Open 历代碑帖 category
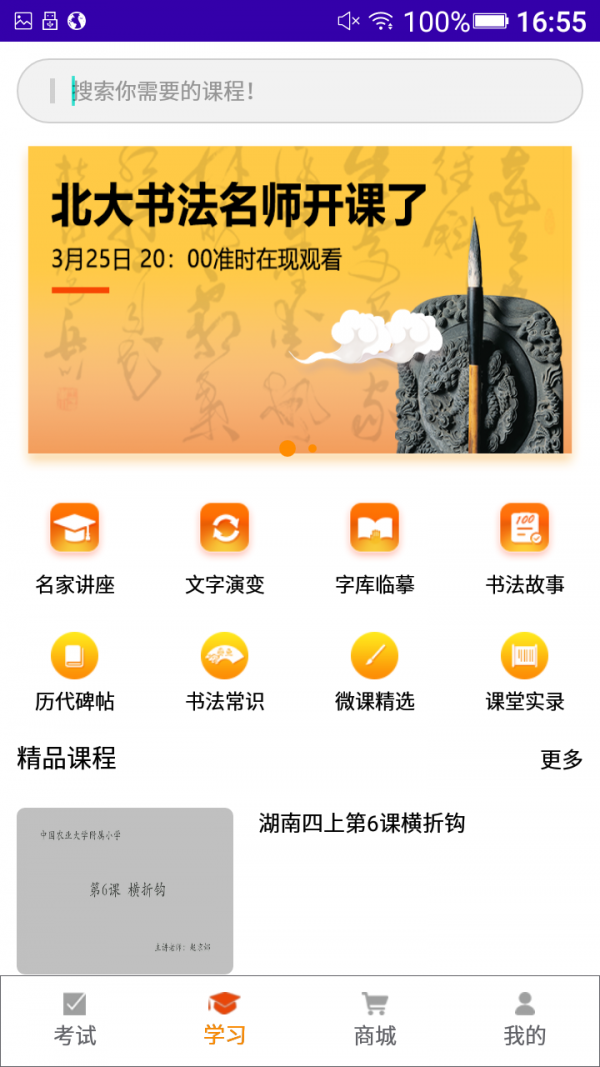Screen dimensions: 600x1067 [75, 672]
